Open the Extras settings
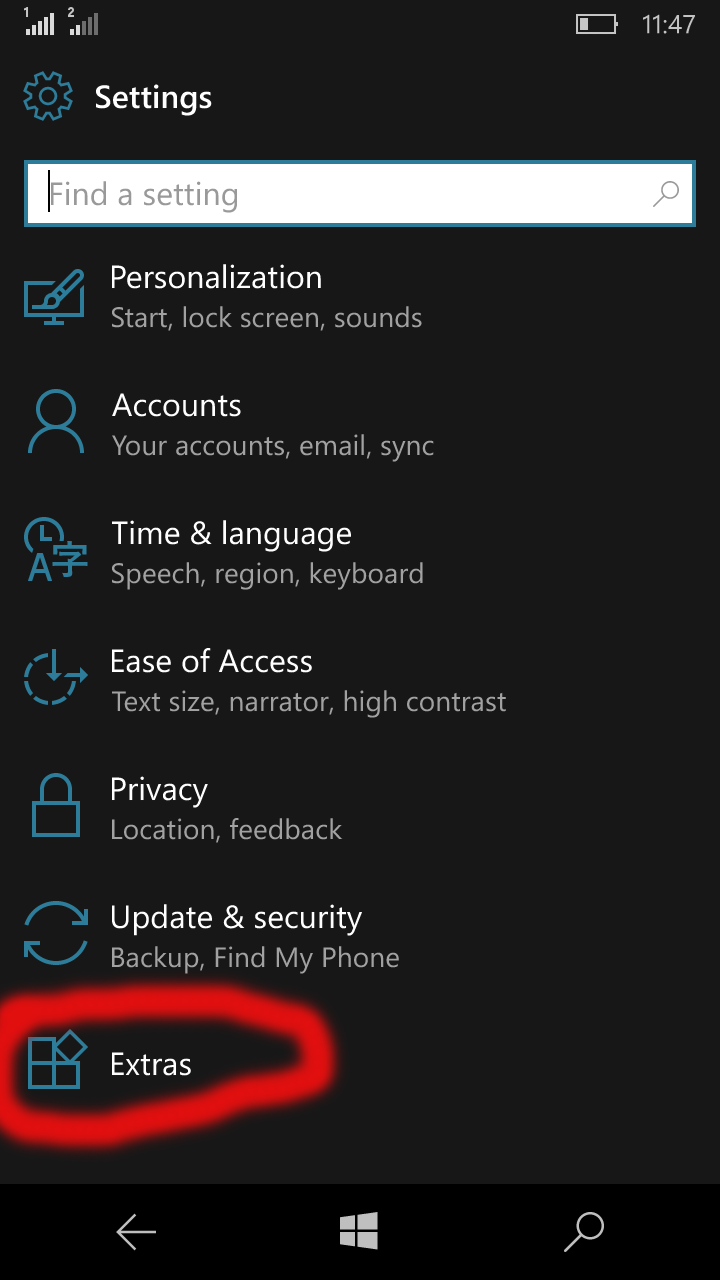Viewport: 720px width, 1280px height. tap(151, 1064)
